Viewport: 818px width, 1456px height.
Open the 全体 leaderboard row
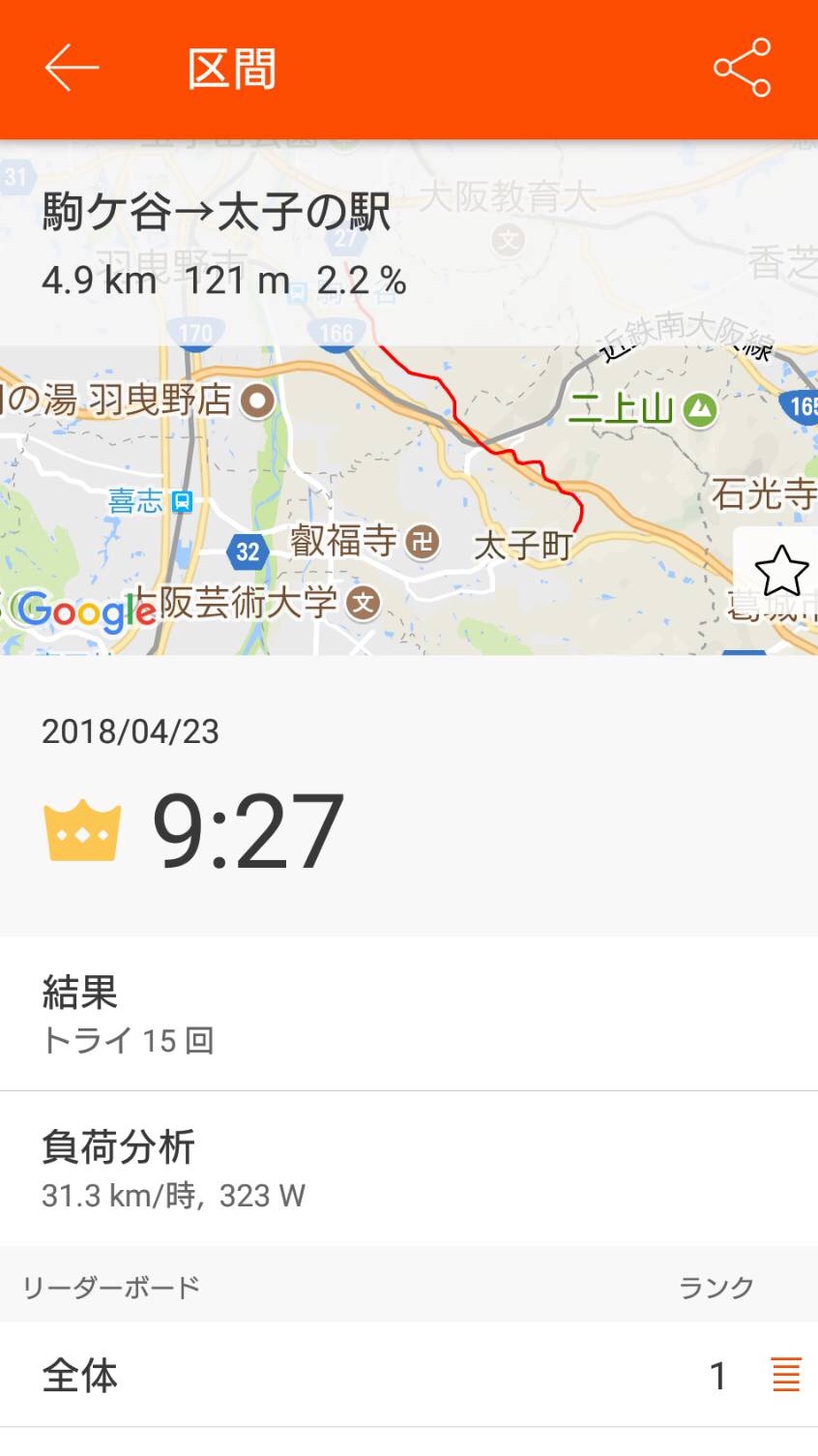coord(408,1375)
